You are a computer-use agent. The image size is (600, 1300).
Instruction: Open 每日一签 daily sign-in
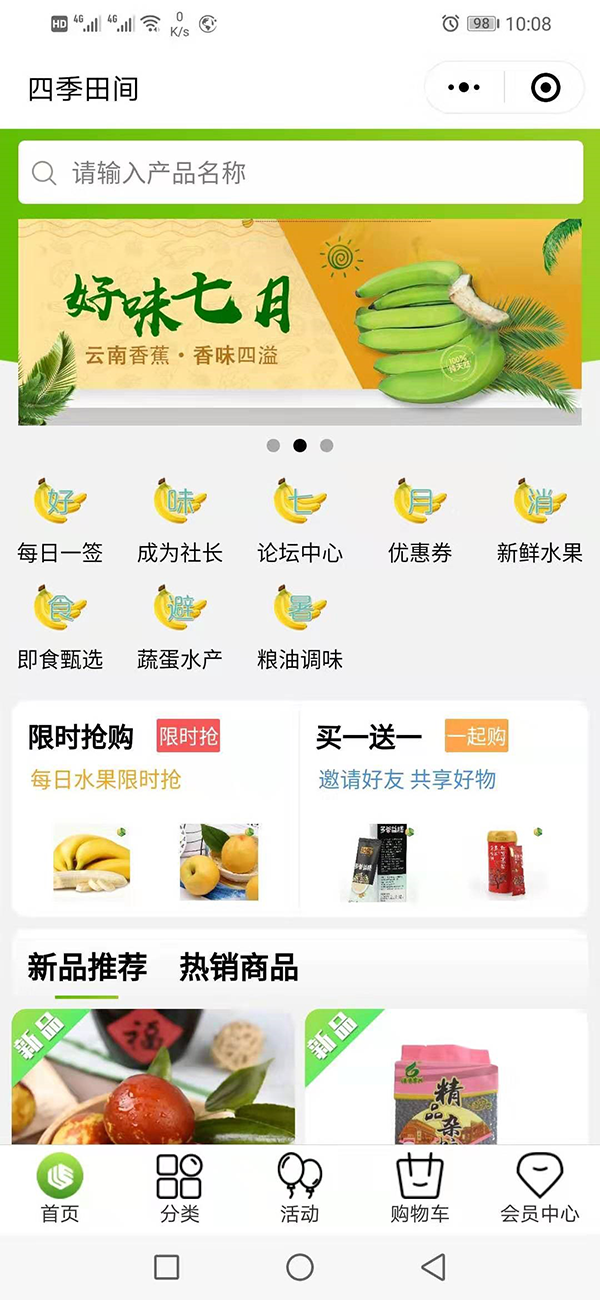60,521
